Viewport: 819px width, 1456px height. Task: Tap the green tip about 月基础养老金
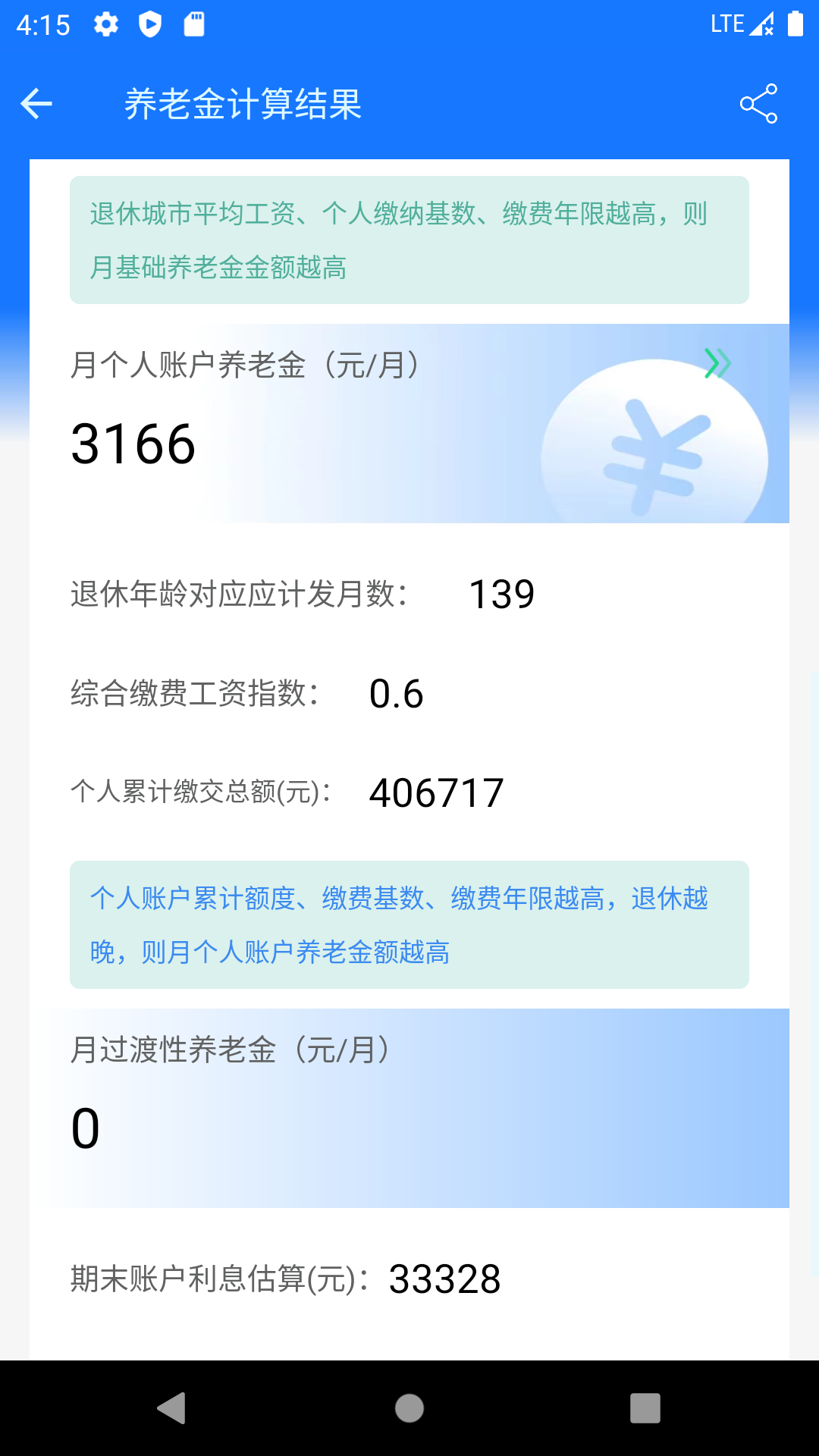pyautogui.click(x=409, y=240)
